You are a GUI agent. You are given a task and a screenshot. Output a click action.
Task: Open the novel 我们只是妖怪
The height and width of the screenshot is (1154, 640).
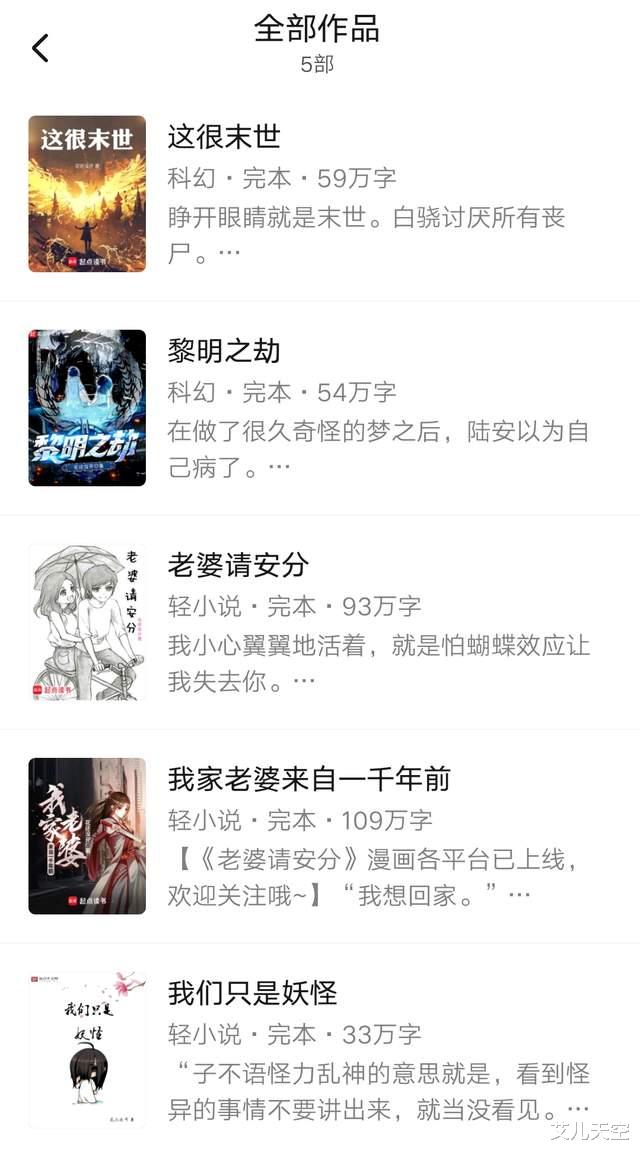[x=252, y=993]
